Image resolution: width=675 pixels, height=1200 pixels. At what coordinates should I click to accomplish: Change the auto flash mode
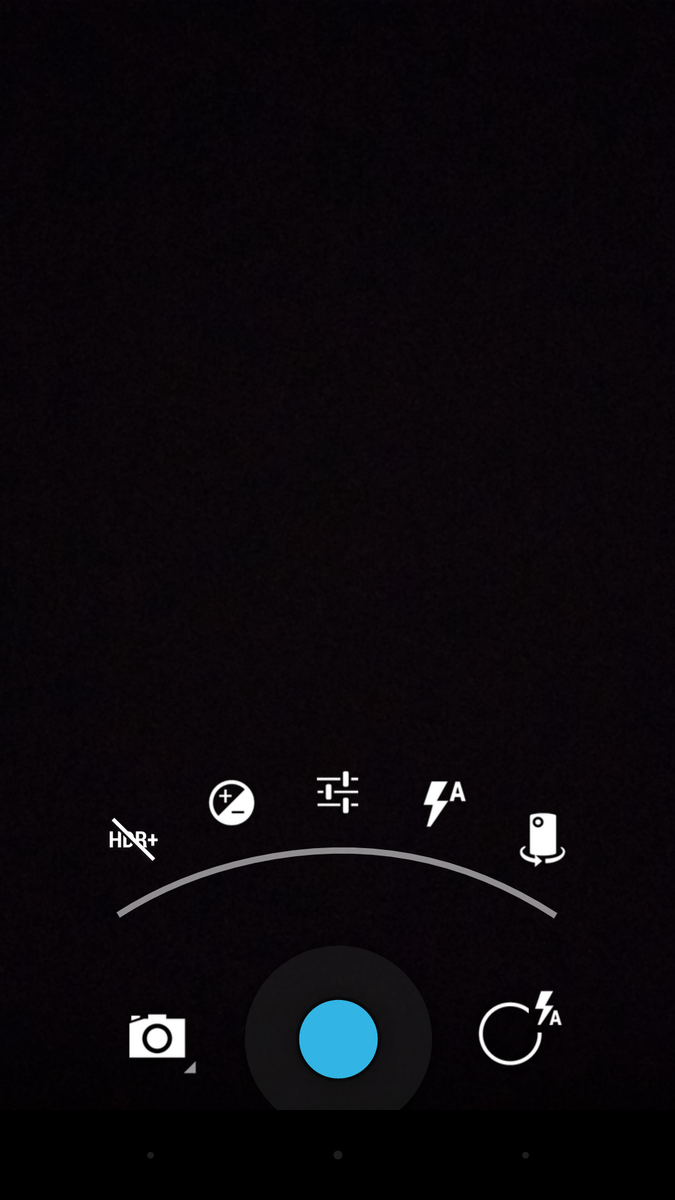click(444, 802)
